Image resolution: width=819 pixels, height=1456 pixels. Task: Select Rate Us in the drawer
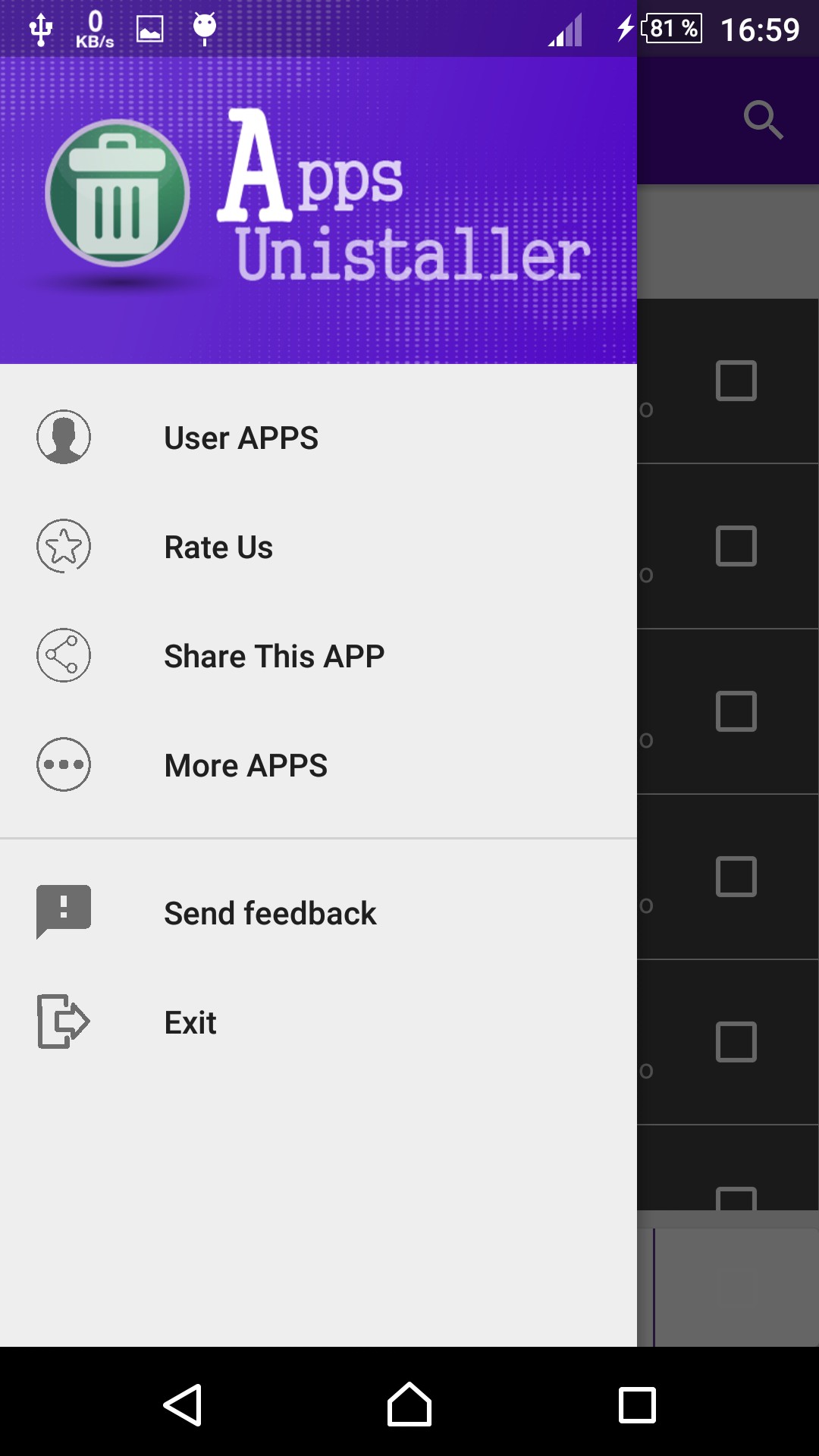coord(218,547)
